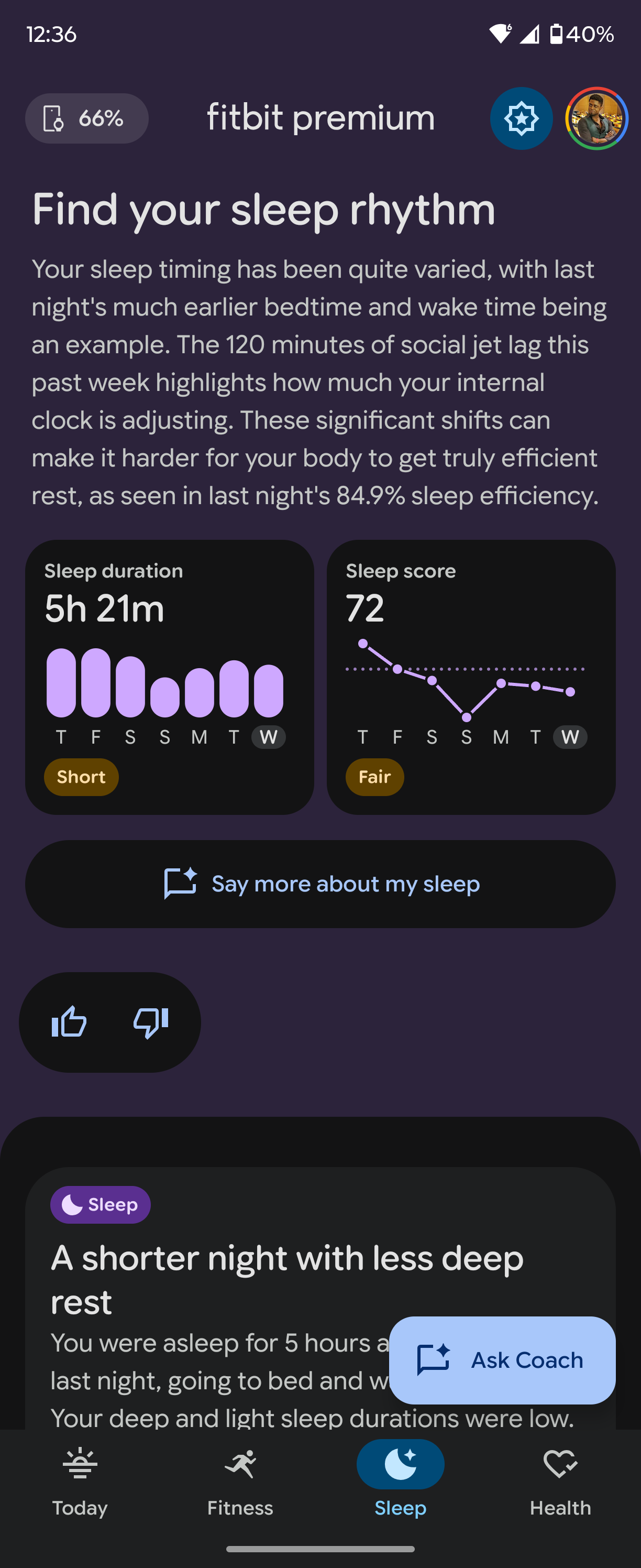Expand the Sleep score card

click(471, 676)
